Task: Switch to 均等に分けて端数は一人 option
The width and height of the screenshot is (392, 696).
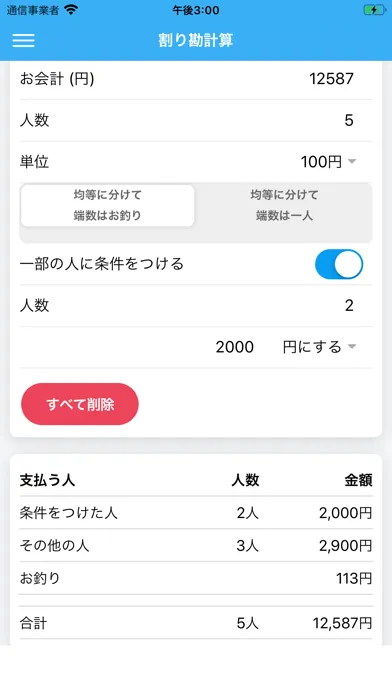Action: coord(284,206)
